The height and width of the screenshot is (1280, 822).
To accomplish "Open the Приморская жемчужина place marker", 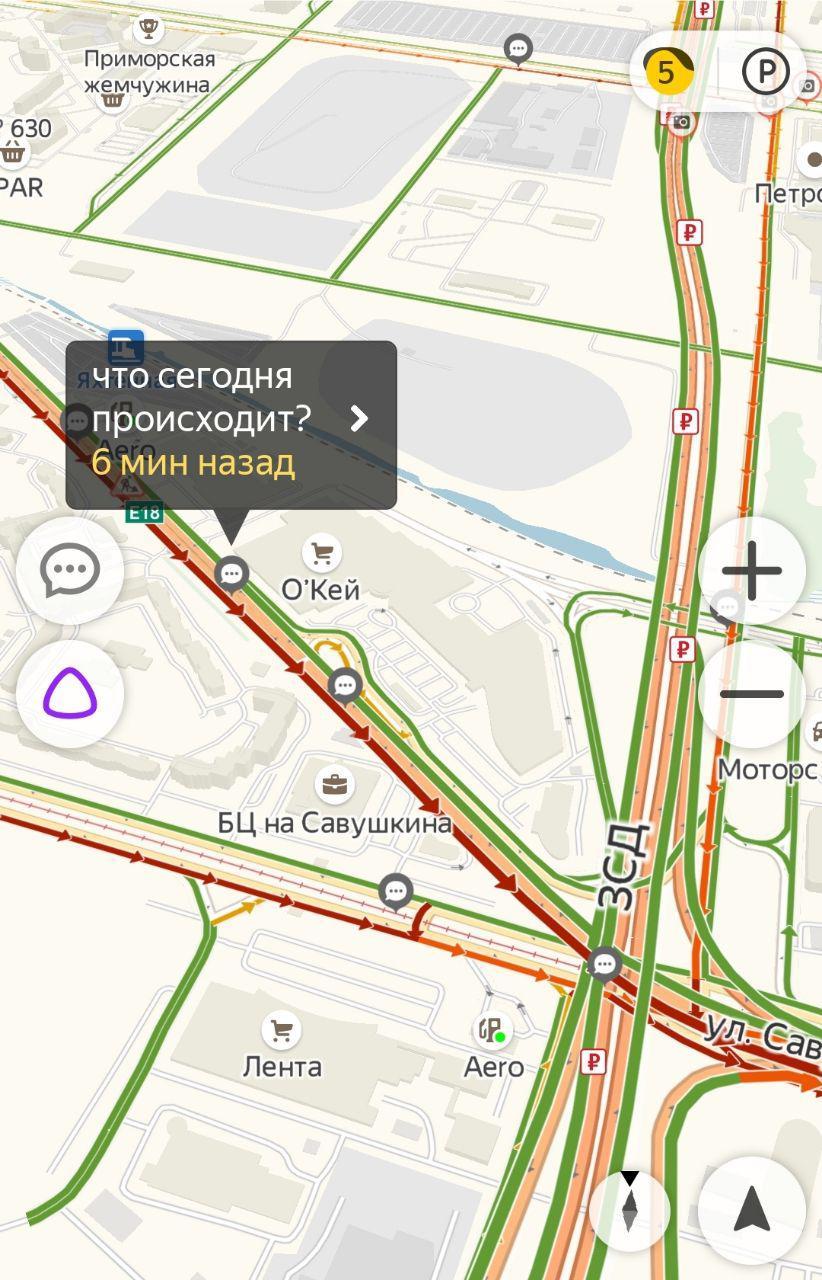I will pos(149,28).
